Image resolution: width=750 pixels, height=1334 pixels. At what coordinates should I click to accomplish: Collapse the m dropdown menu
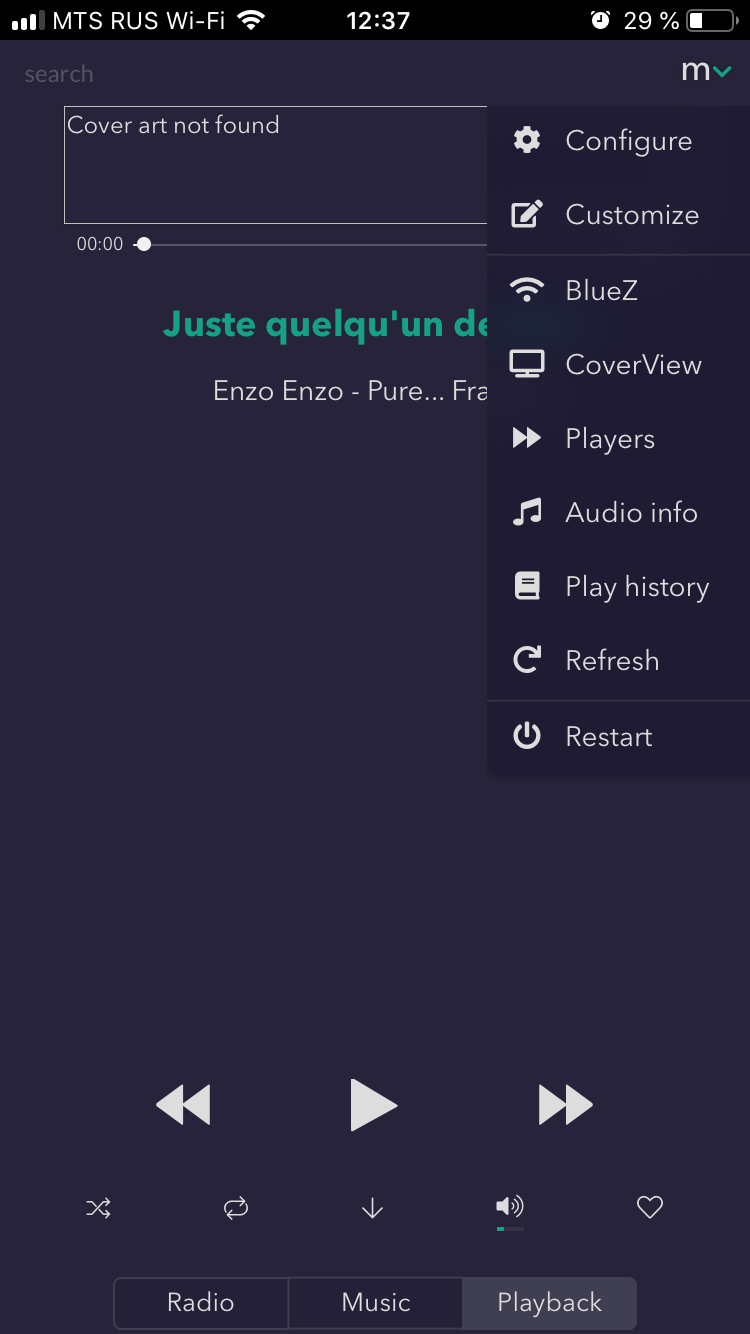click(706, 71)
